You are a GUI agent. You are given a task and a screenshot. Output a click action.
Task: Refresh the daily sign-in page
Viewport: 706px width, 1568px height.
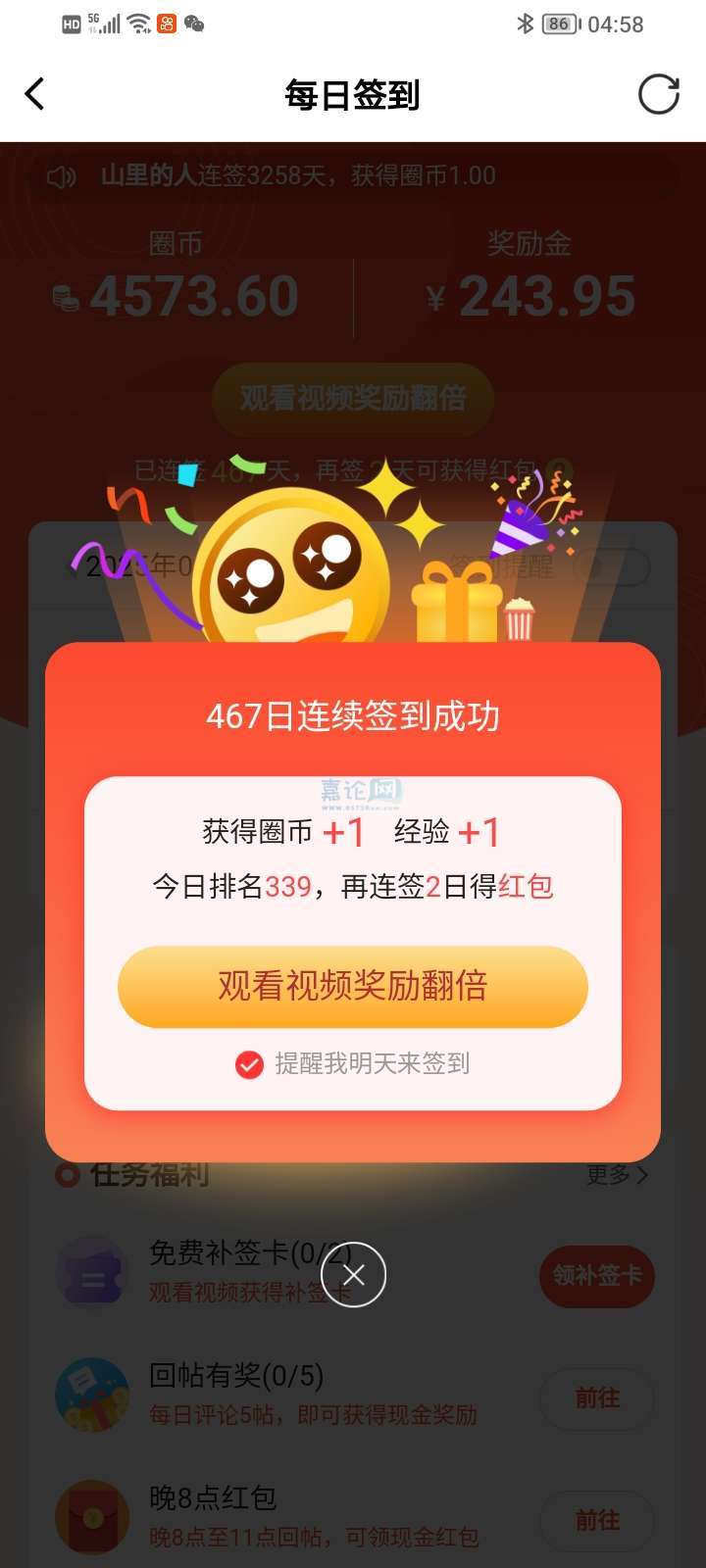pos(658,95)
